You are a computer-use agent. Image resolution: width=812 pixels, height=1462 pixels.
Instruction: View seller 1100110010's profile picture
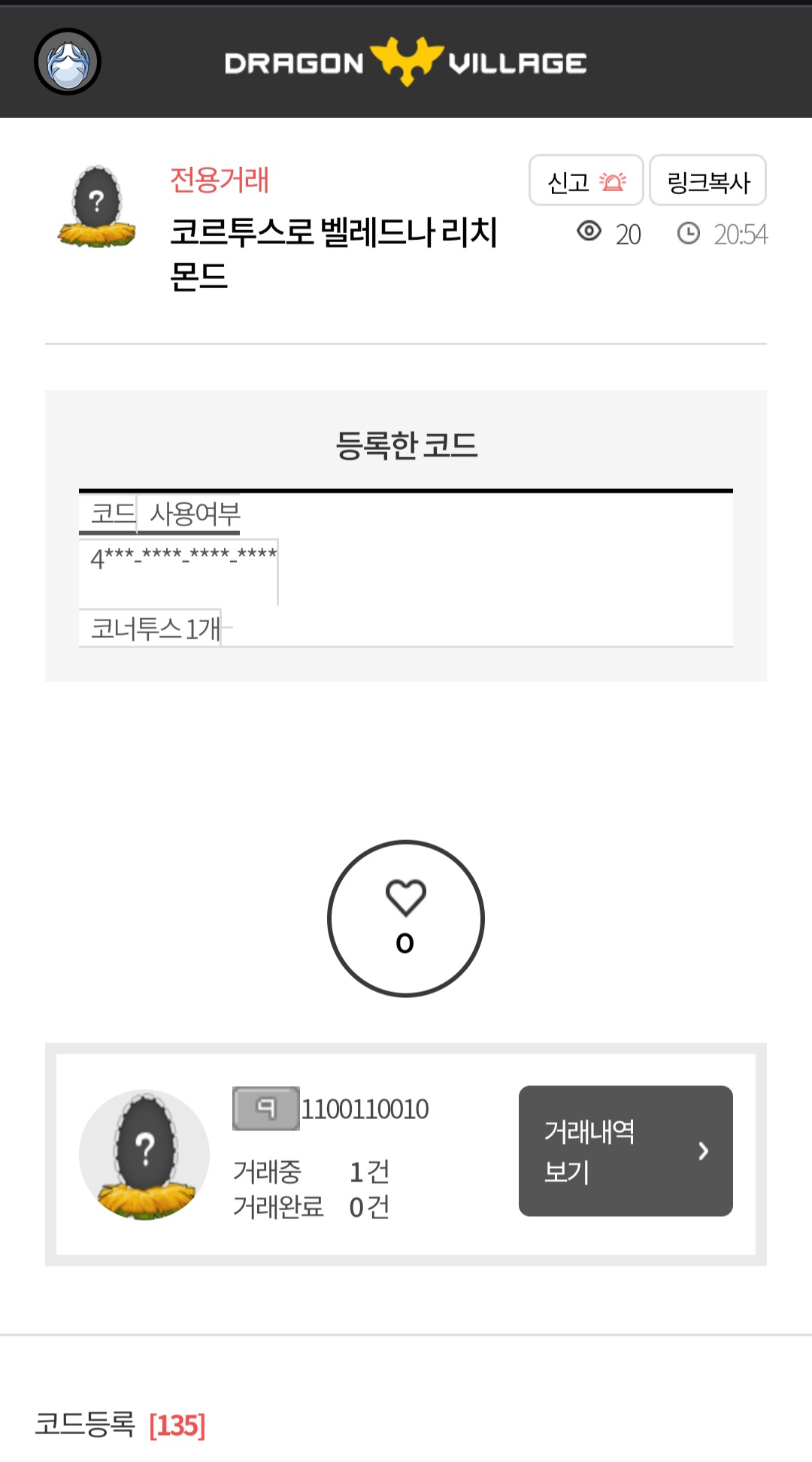click(x=144, y=1154)
